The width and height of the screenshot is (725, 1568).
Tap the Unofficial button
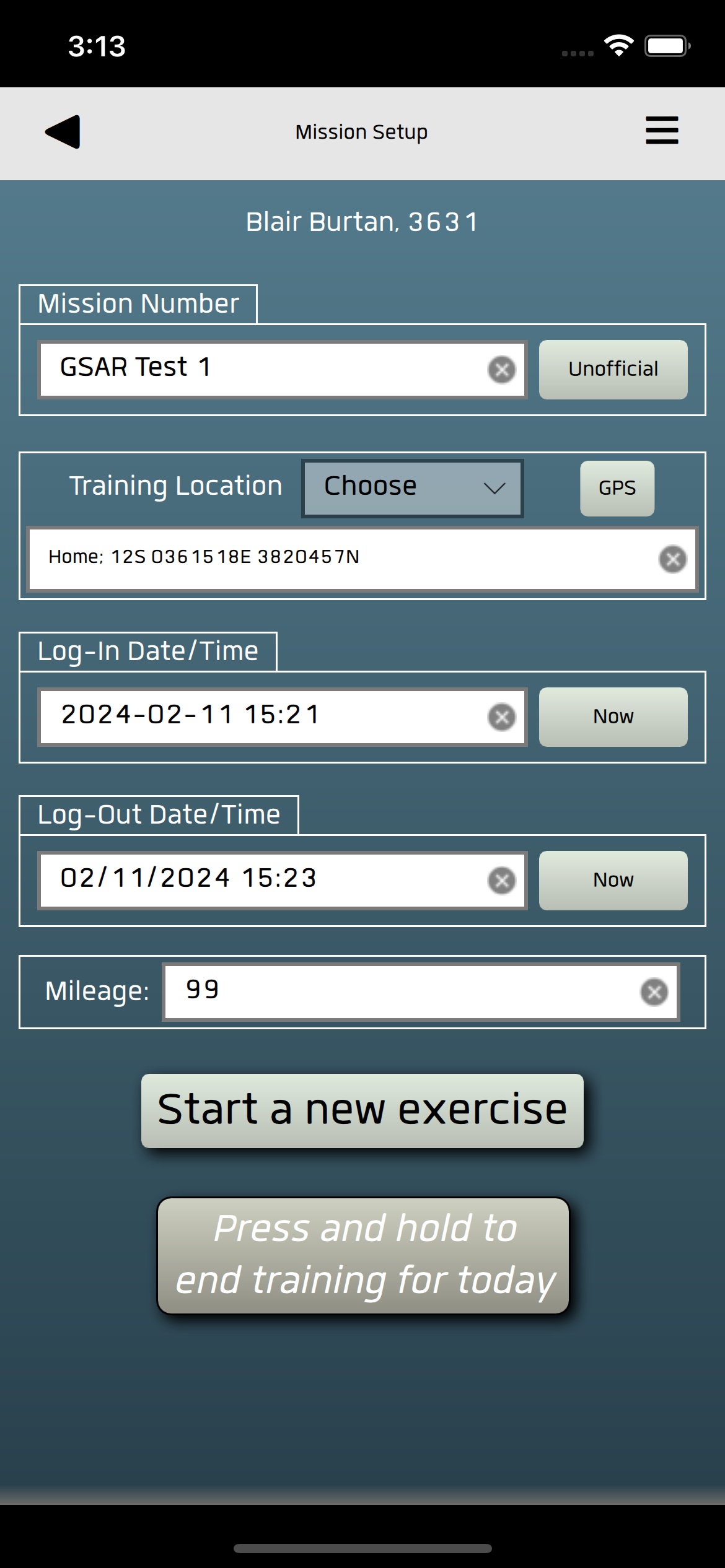(x=613, y=369)
